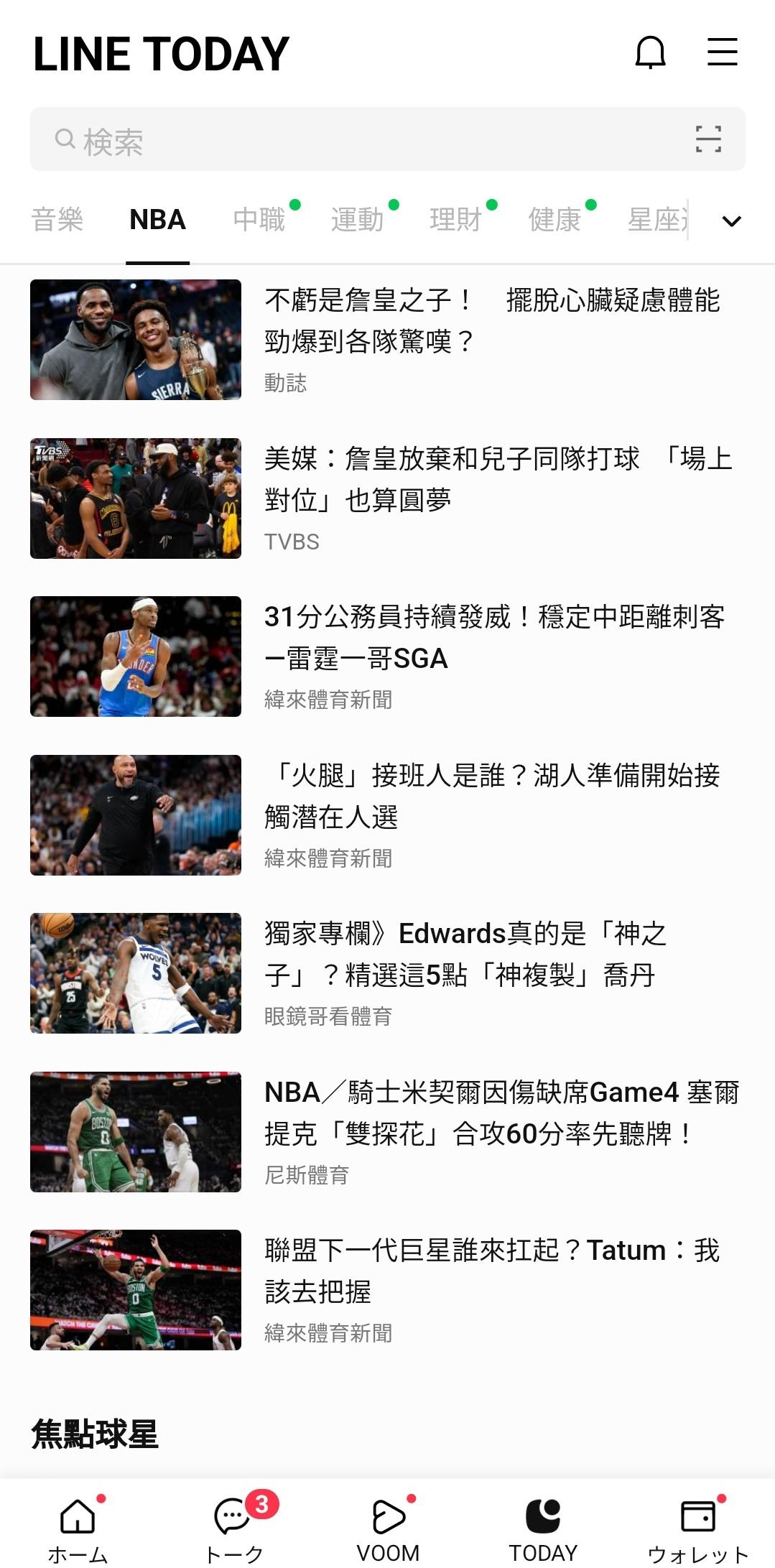Select the 運動 category tab
The height and width of the screenshot is (1568, 775).
pos(358,220)
